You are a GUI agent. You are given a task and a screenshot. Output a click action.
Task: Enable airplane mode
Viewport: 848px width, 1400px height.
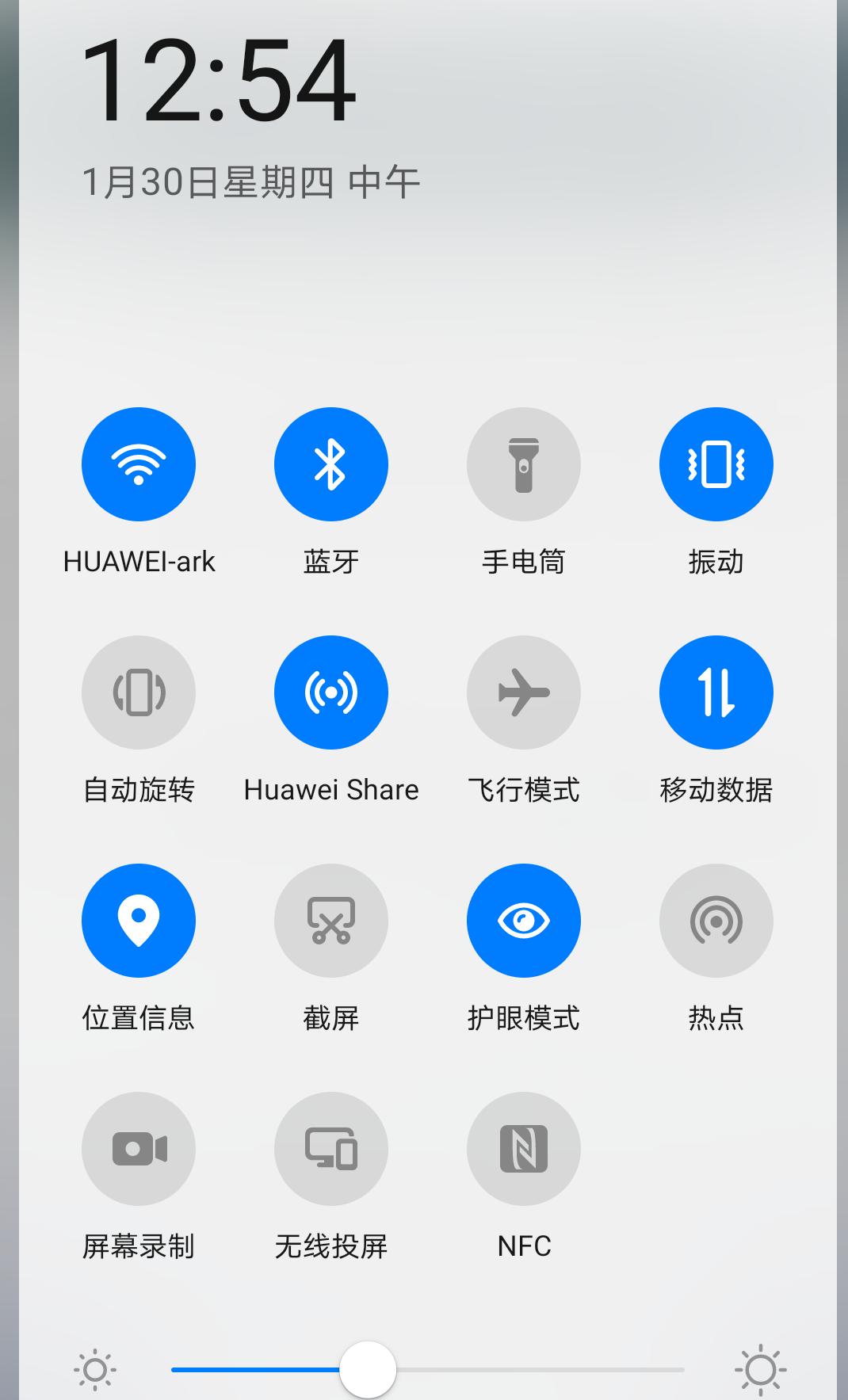(x=524, y=692)
